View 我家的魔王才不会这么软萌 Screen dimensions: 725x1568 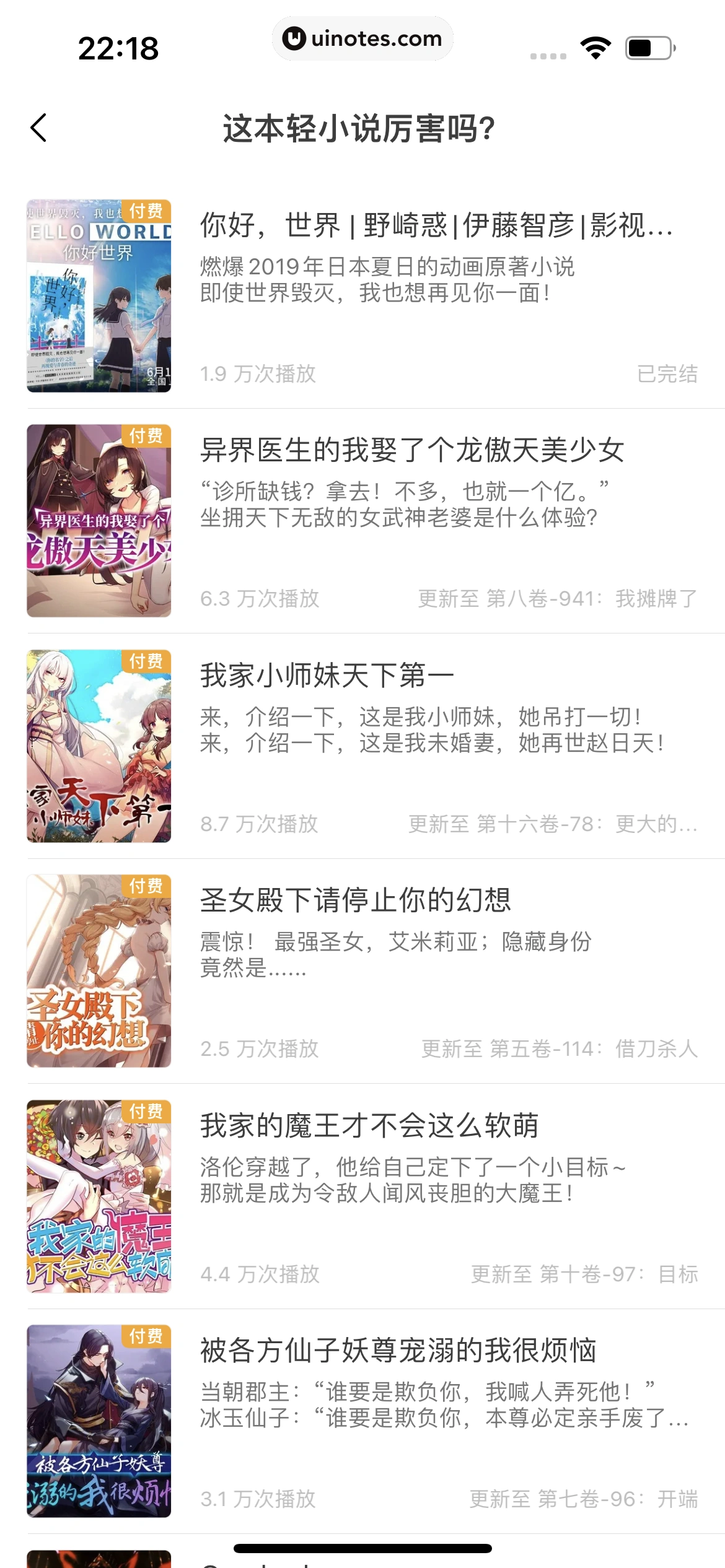[x=369, y=1125]
